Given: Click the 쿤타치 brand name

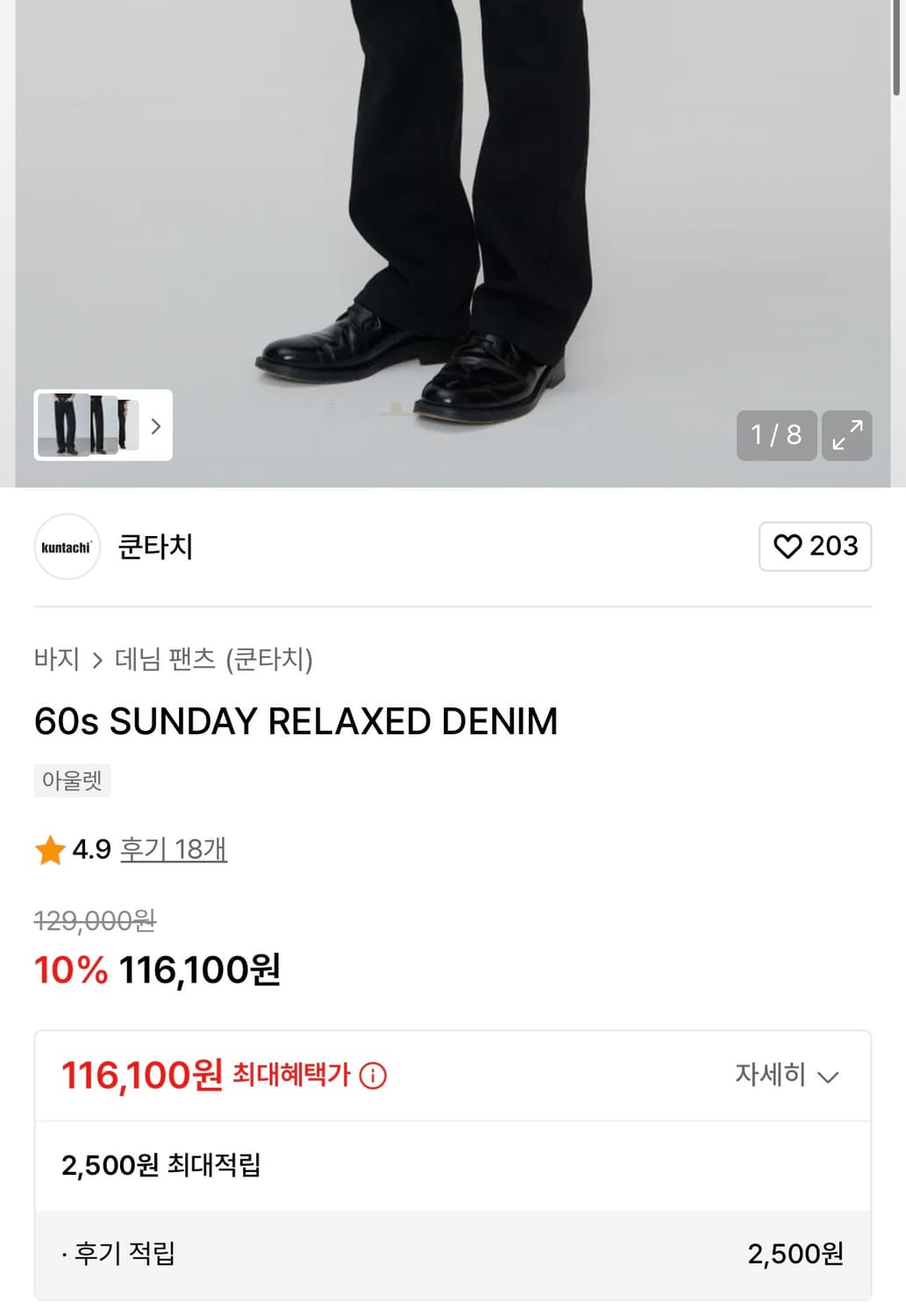Looking at the screenshot, I should pos(155,547).
